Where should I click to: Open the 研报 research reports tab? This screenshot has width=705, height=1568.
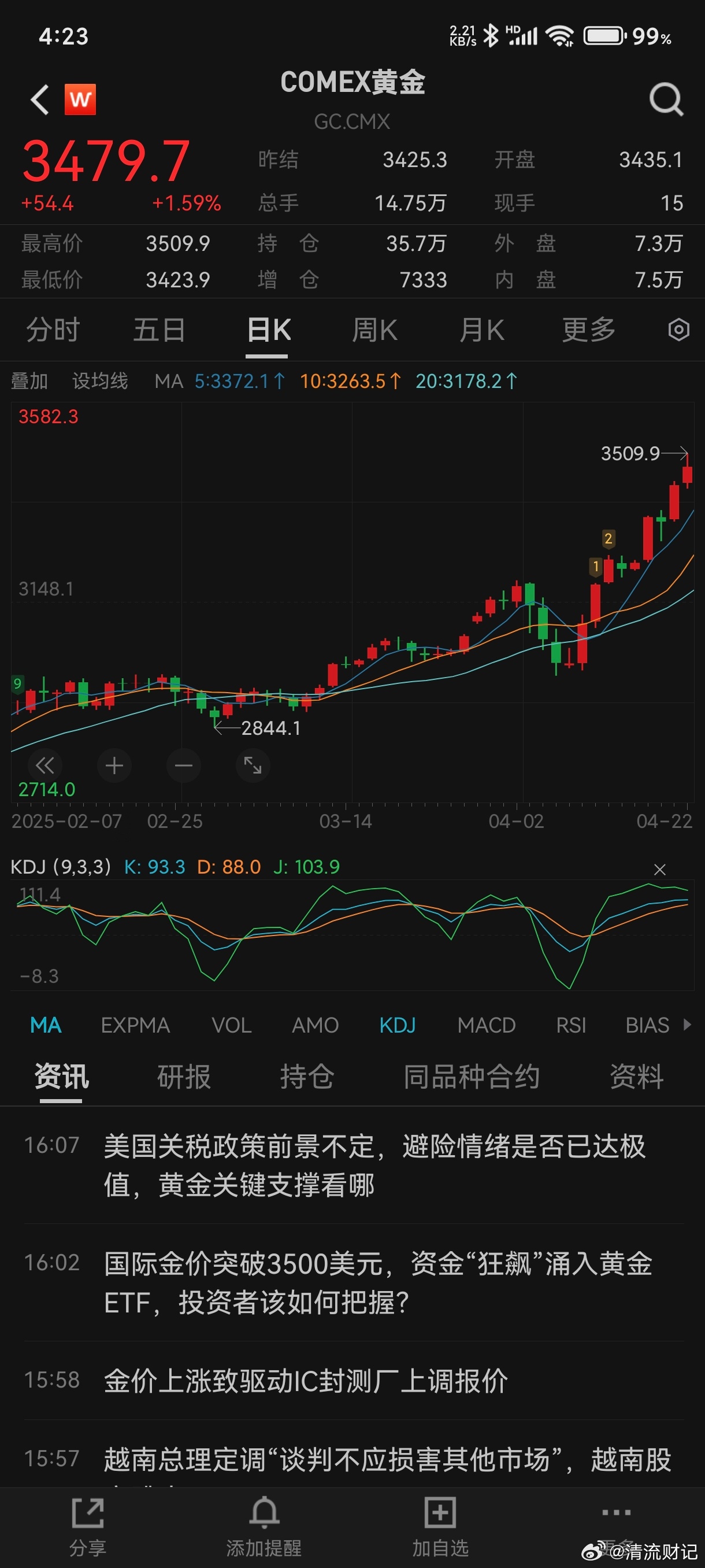[x=184, y=1075]
